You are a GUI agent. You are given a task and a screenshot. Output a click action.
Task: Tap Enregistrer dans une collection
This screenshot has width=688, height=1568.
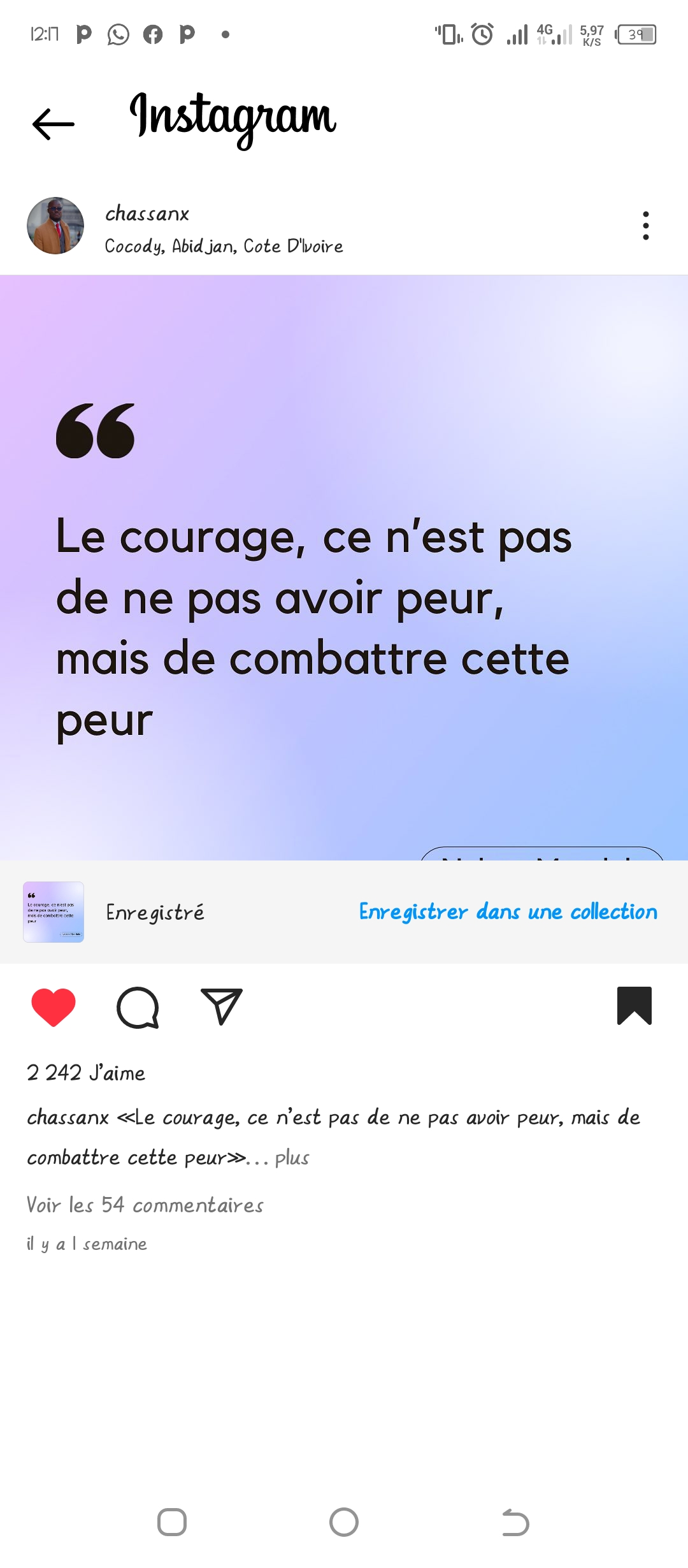tap(508, 911)
